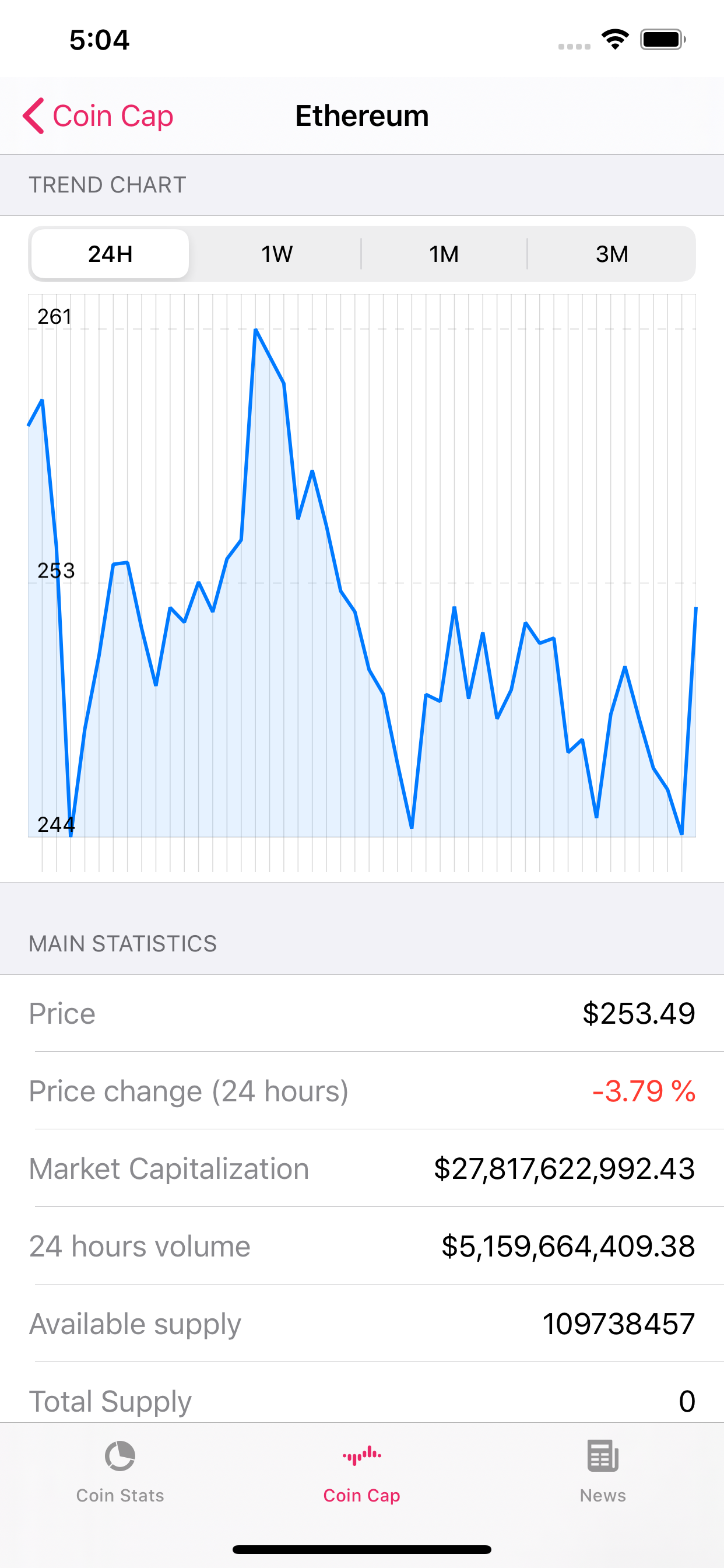Tap the Coin Cap bottom tab
This screenshot has width=724, height=1568.
[361, 1471]
